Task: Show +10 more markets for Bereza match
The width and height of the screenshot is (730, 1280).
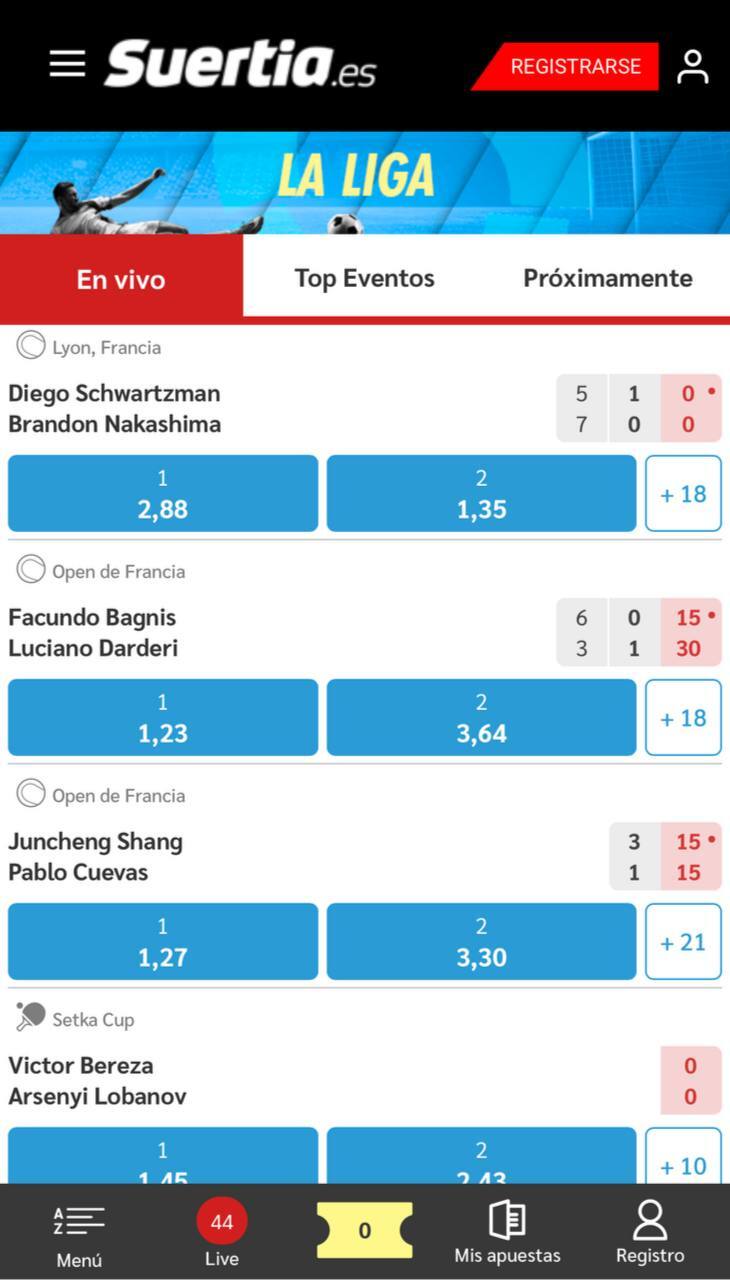Action: [683, 1160]
